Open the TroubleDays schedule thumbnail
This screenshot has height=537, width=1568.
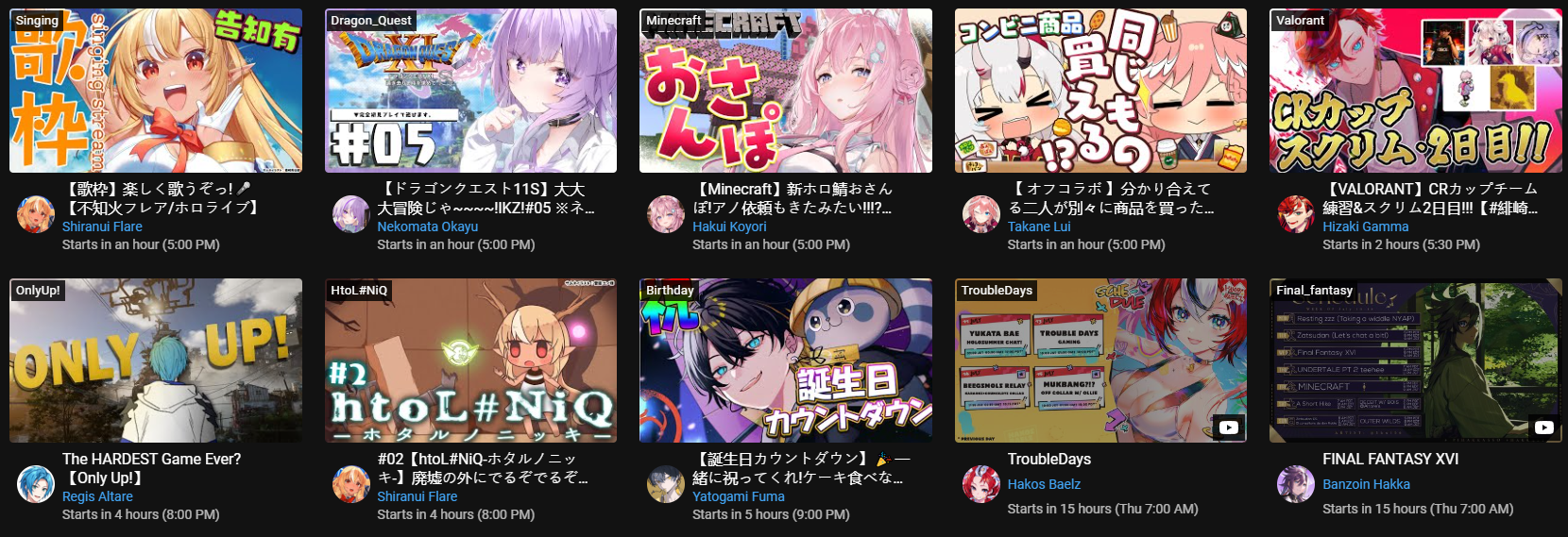coord(1100,361)
